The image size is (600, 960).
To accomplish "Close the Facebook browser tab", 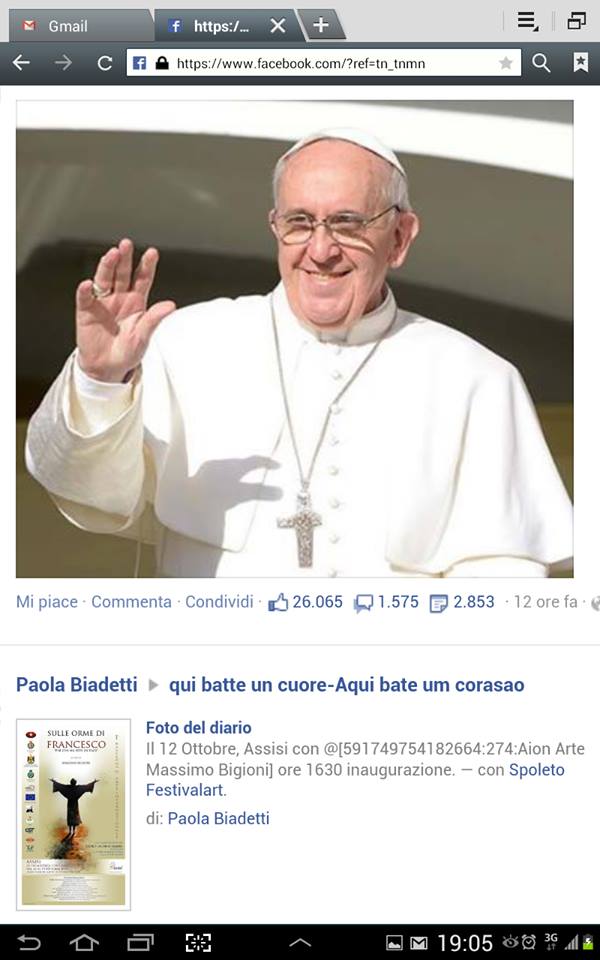I will [278, 26].
